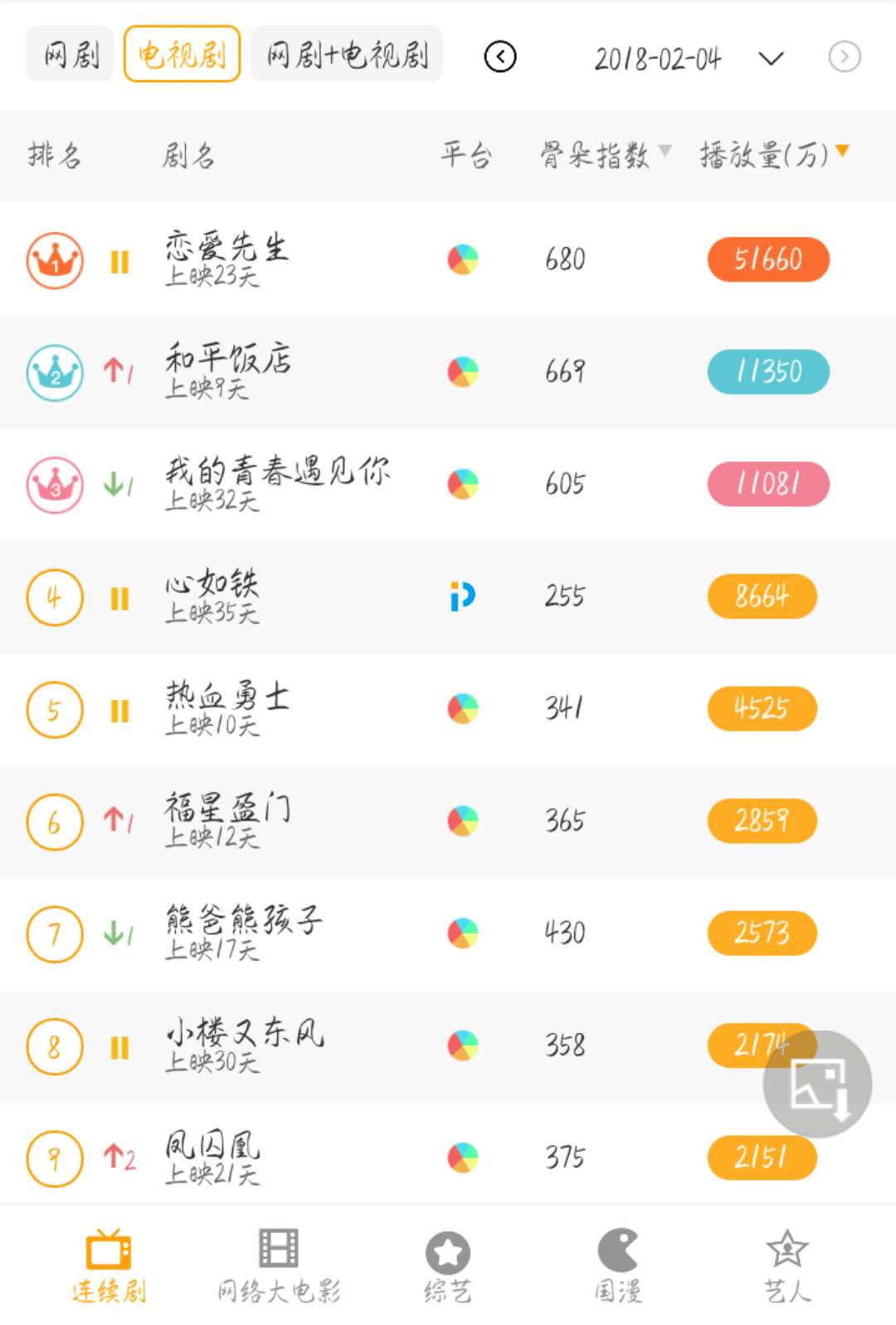The image size is (896, 1325).
Task: Click the rank-one crown badge of 恋爱先生
Action: point(54,260)
